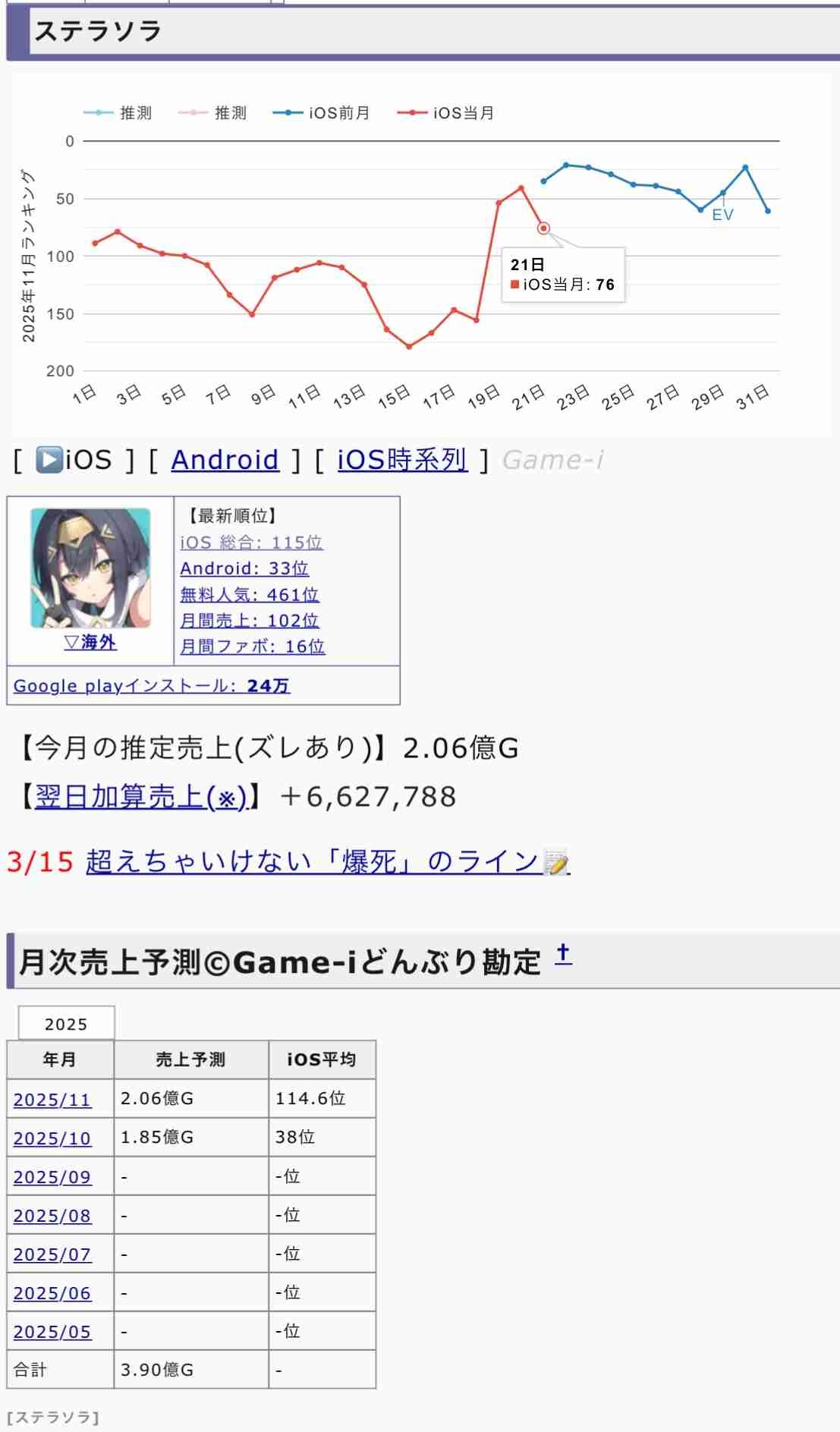The image size is (840, 1432).
Task: Open the 無料人気: 461位 link
Action: 249,594
